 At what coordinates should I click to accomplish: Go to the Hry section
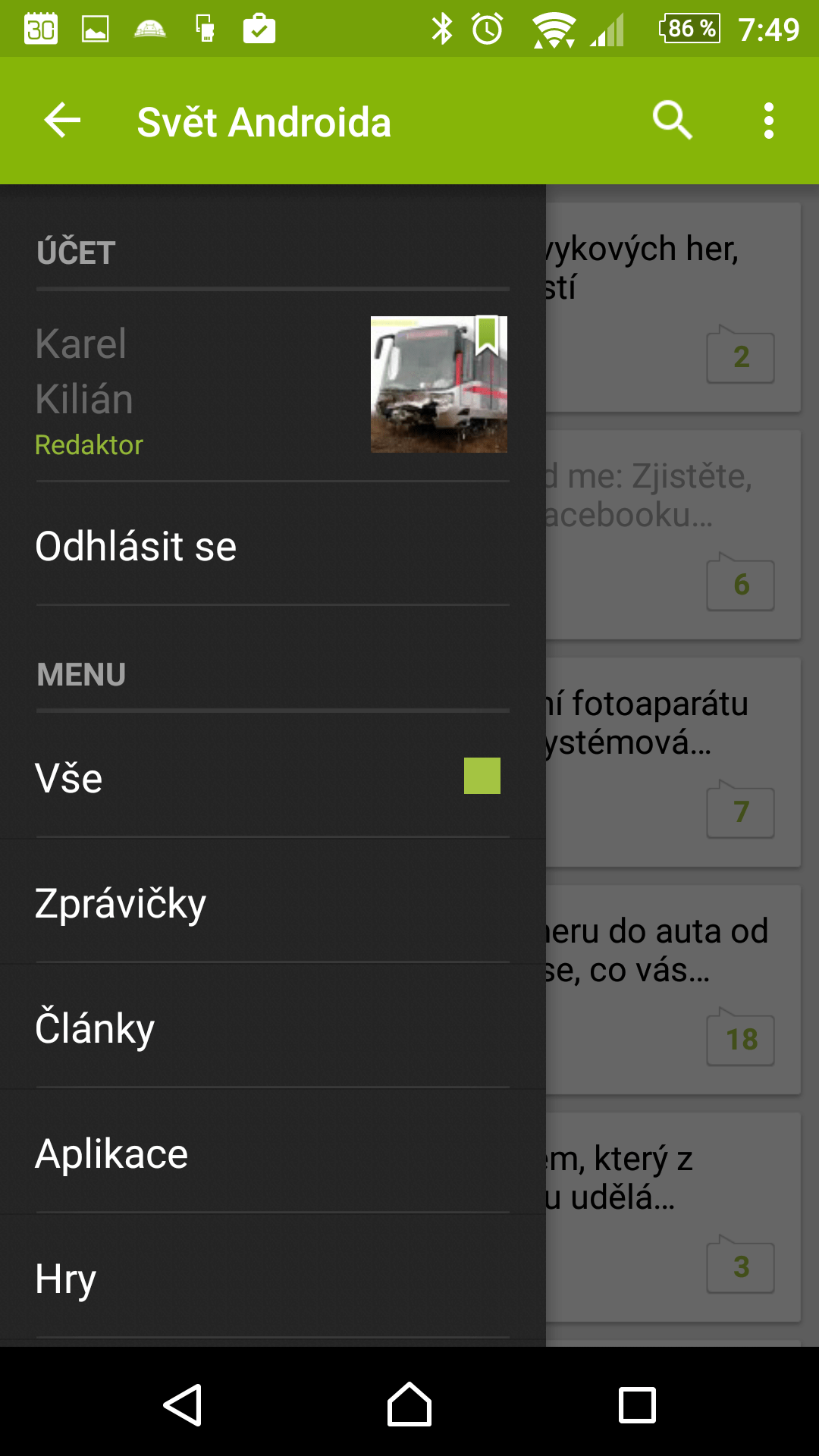(x=273, y=1278)
